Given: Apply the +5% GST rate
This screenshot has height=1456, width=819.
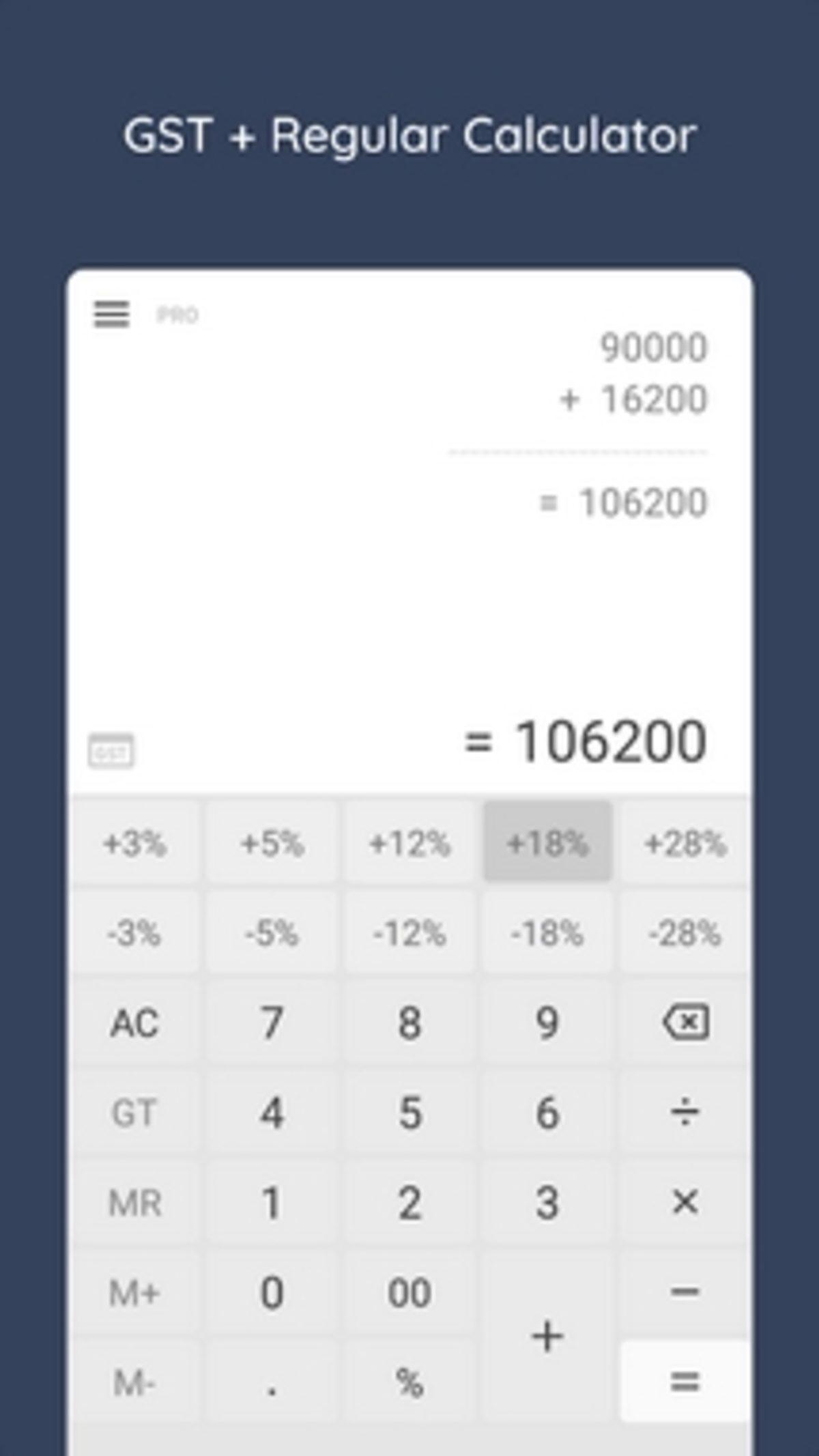Looking at the screenshot, I should [x=273, y=844].
